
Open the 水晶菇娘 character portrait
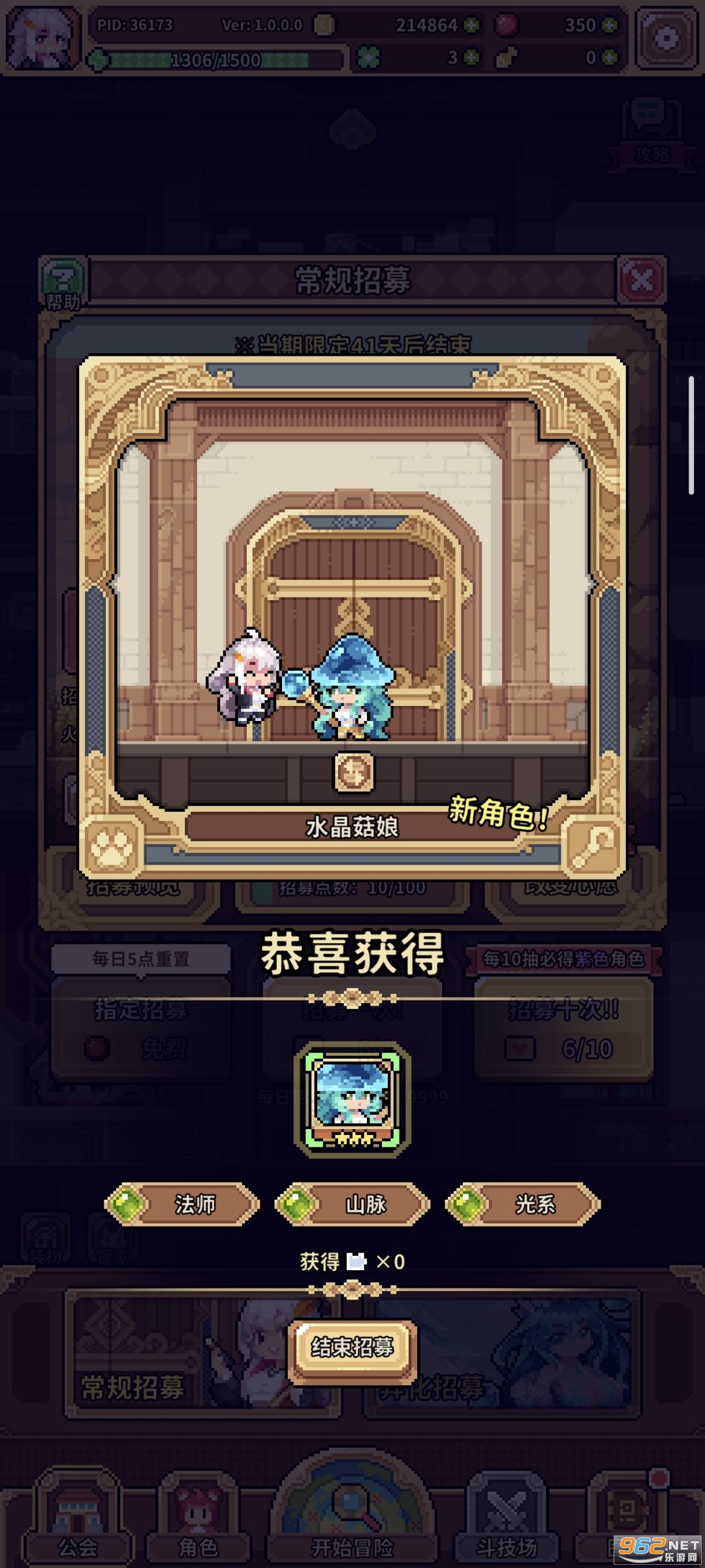(352, 1099)
